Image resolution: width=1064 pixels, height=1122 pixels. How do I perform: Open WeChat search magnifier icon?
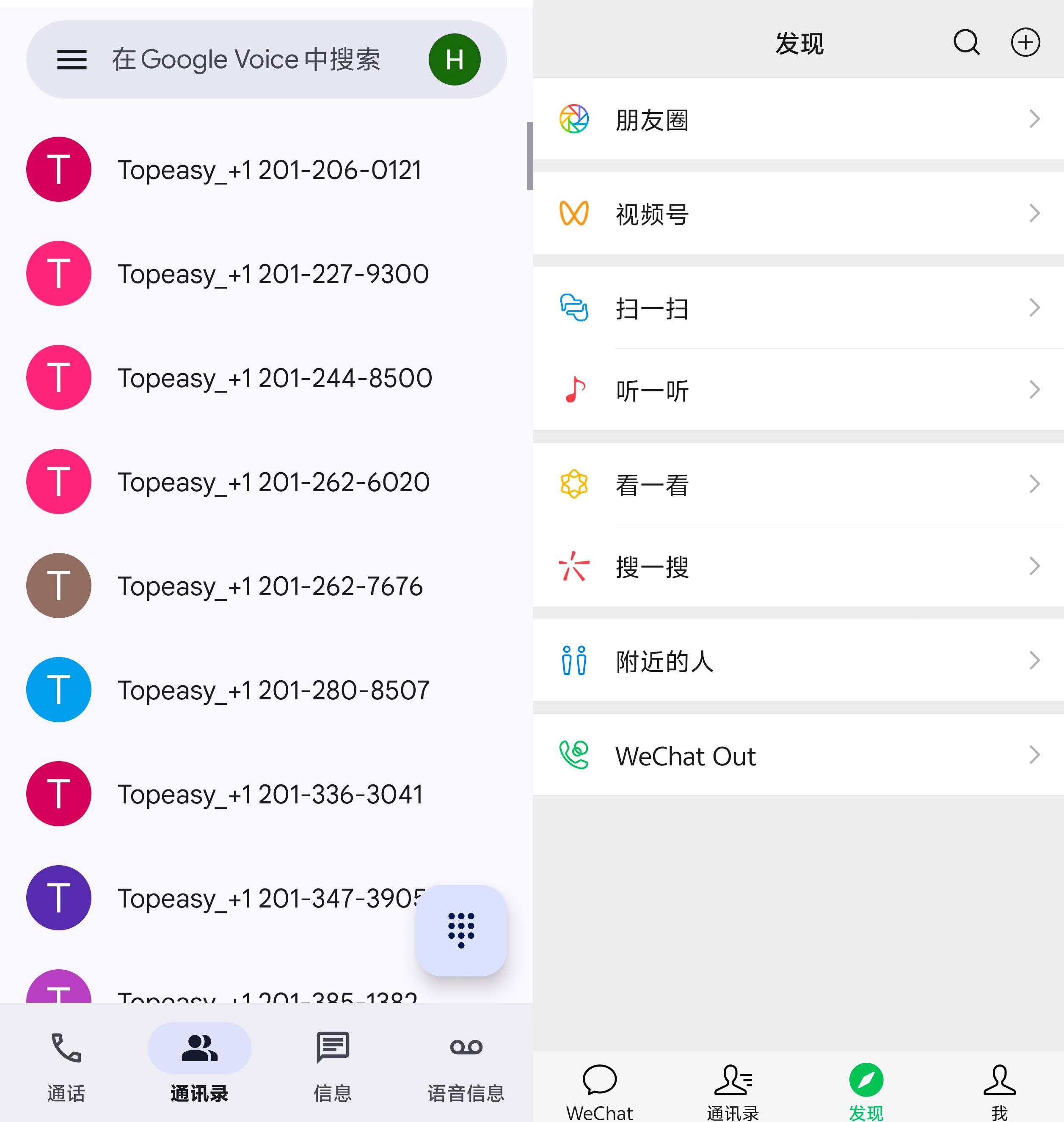tap(967, 43)
